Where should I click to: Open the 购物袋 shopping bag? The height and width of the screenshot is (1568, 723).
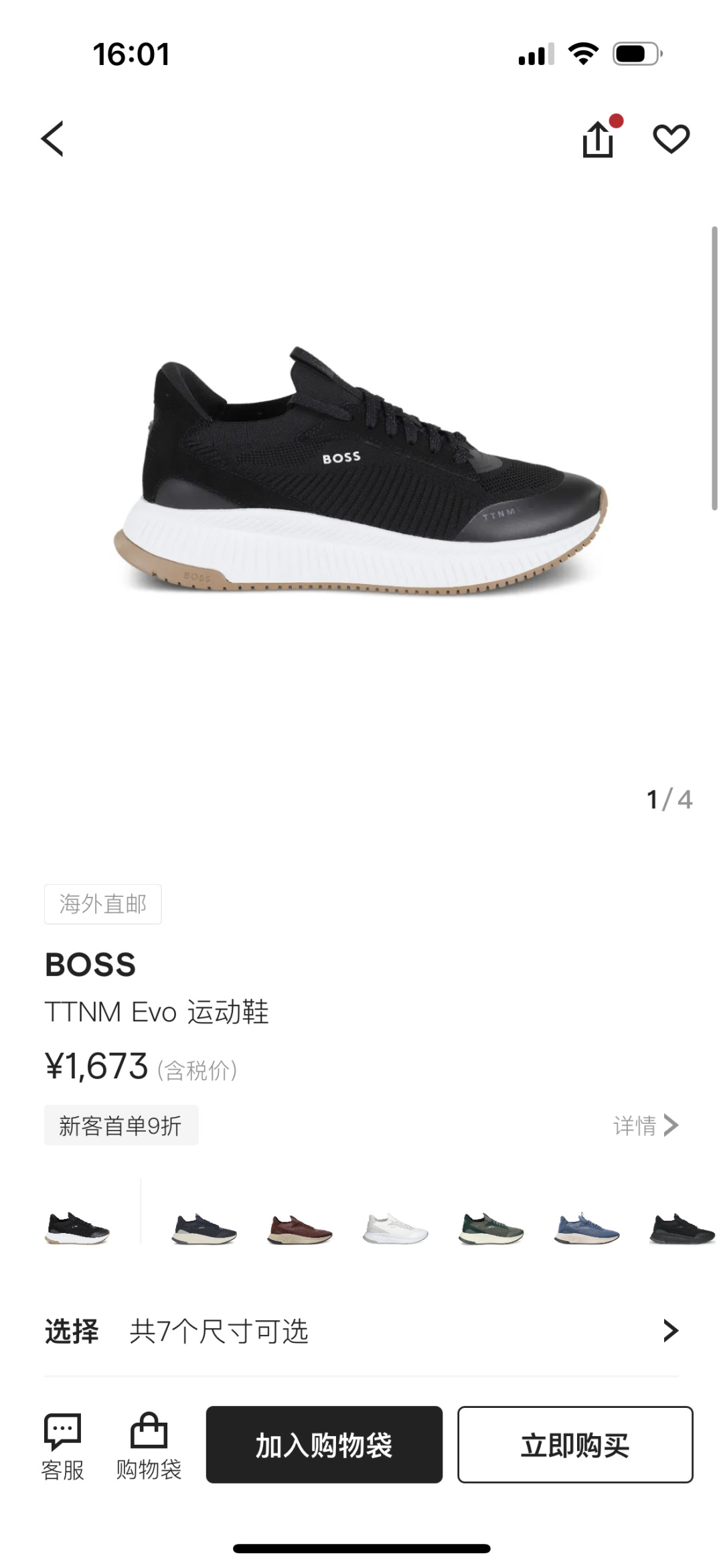[149, 1445]
